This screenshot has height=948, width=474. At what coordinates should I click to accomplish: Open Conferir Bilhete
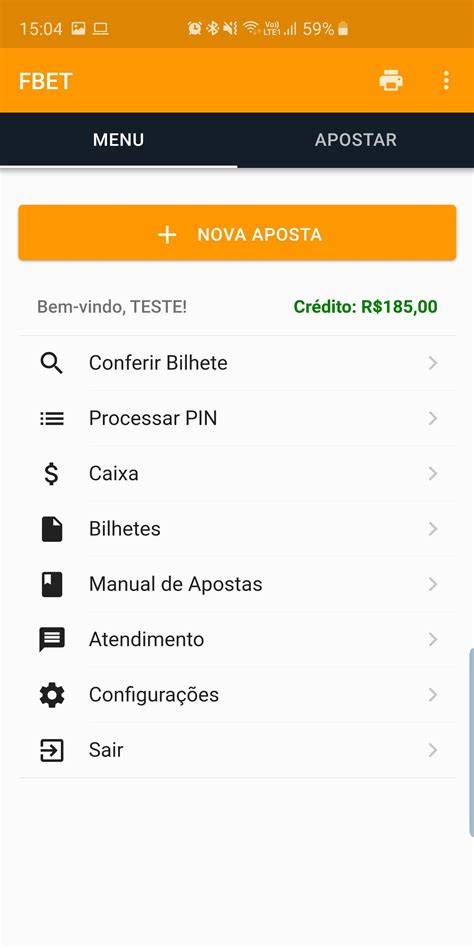tap(237, 363)
